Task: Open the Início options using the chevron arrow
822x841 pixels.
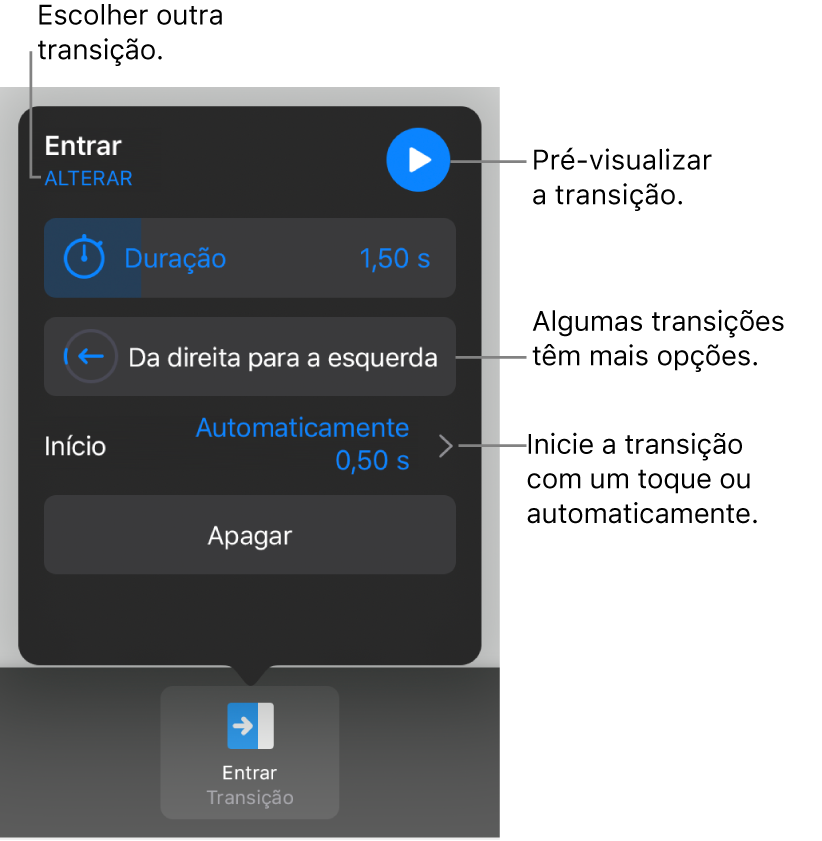Action: [446, 446]
